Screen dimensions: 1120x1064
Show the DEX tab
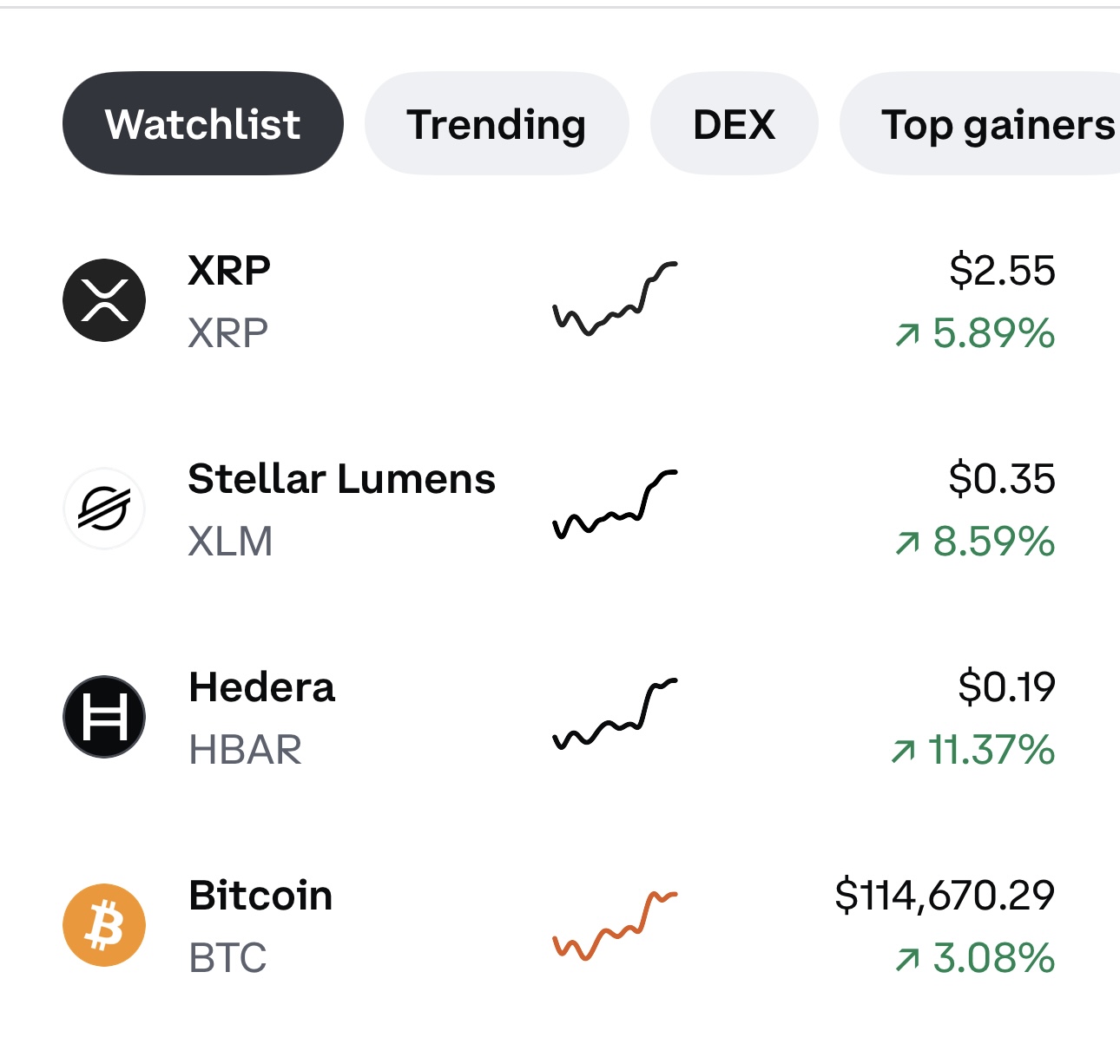[734, 124]
